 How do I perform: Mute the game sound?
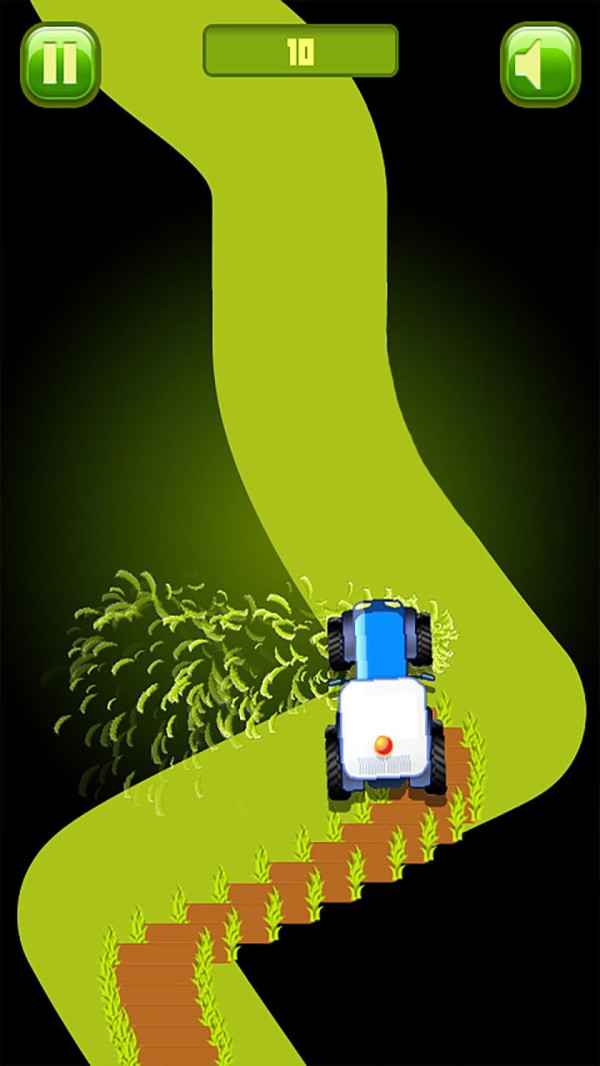point(540,65)
